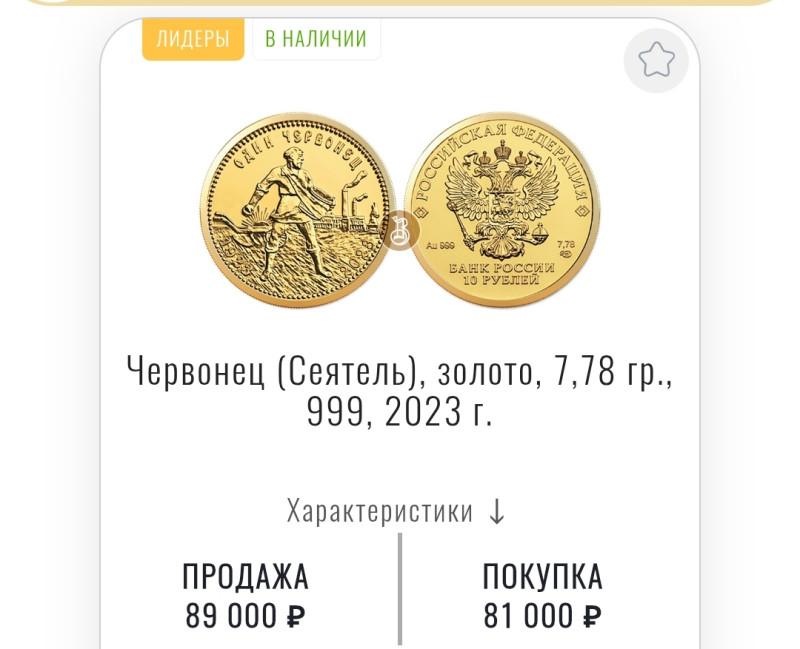This screenshot has height=649, width=800.
Task: Add the Червонец coin to favorites
Action: coord(656,61)
